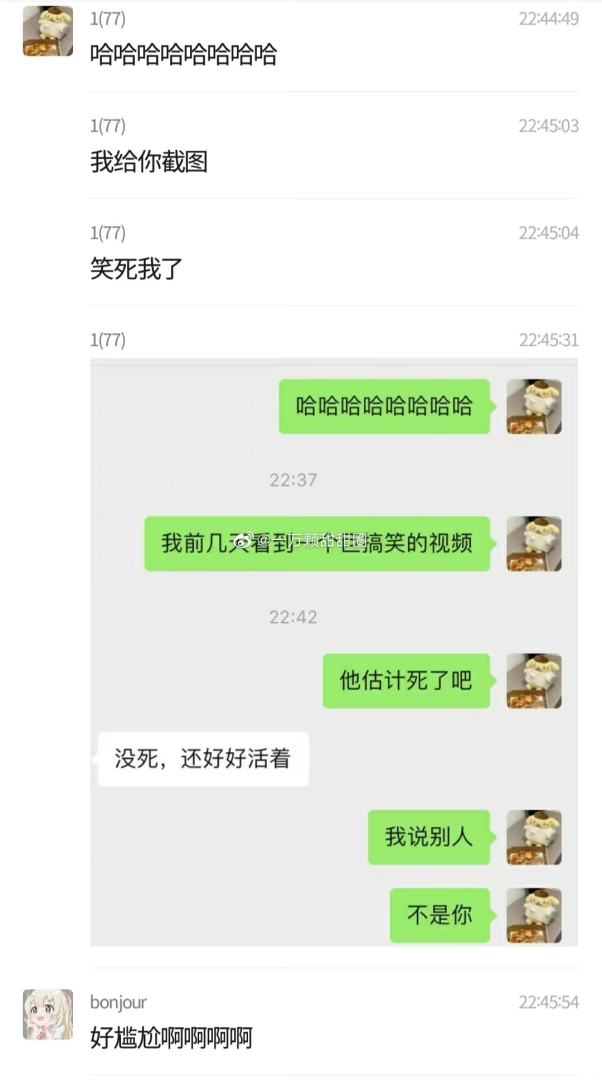Screen dimensions: 602x1080
Task: Open the chat screenshot image sent at 22:45:31
Action: tap(333, 650)
